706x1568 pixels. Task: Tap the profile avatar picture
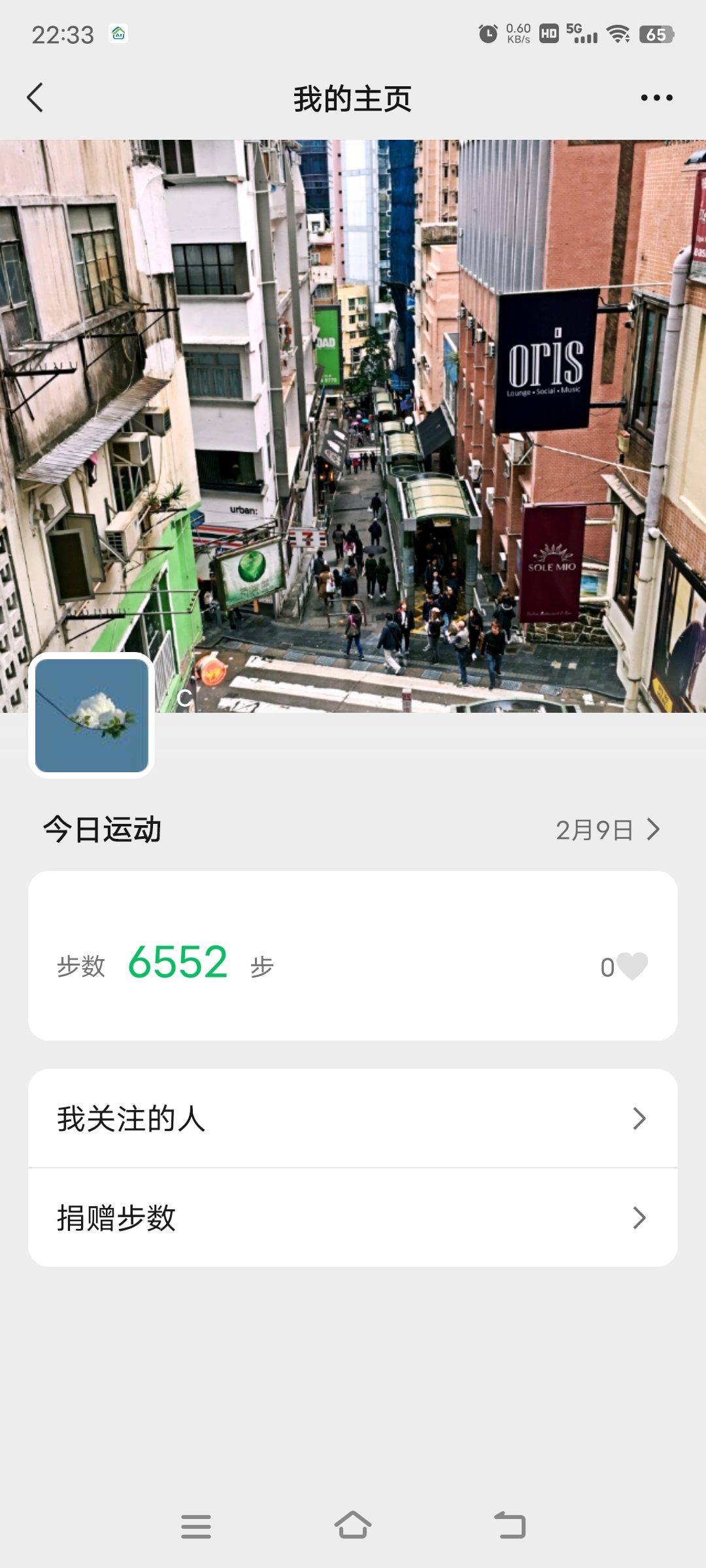[x=92, y=715]
